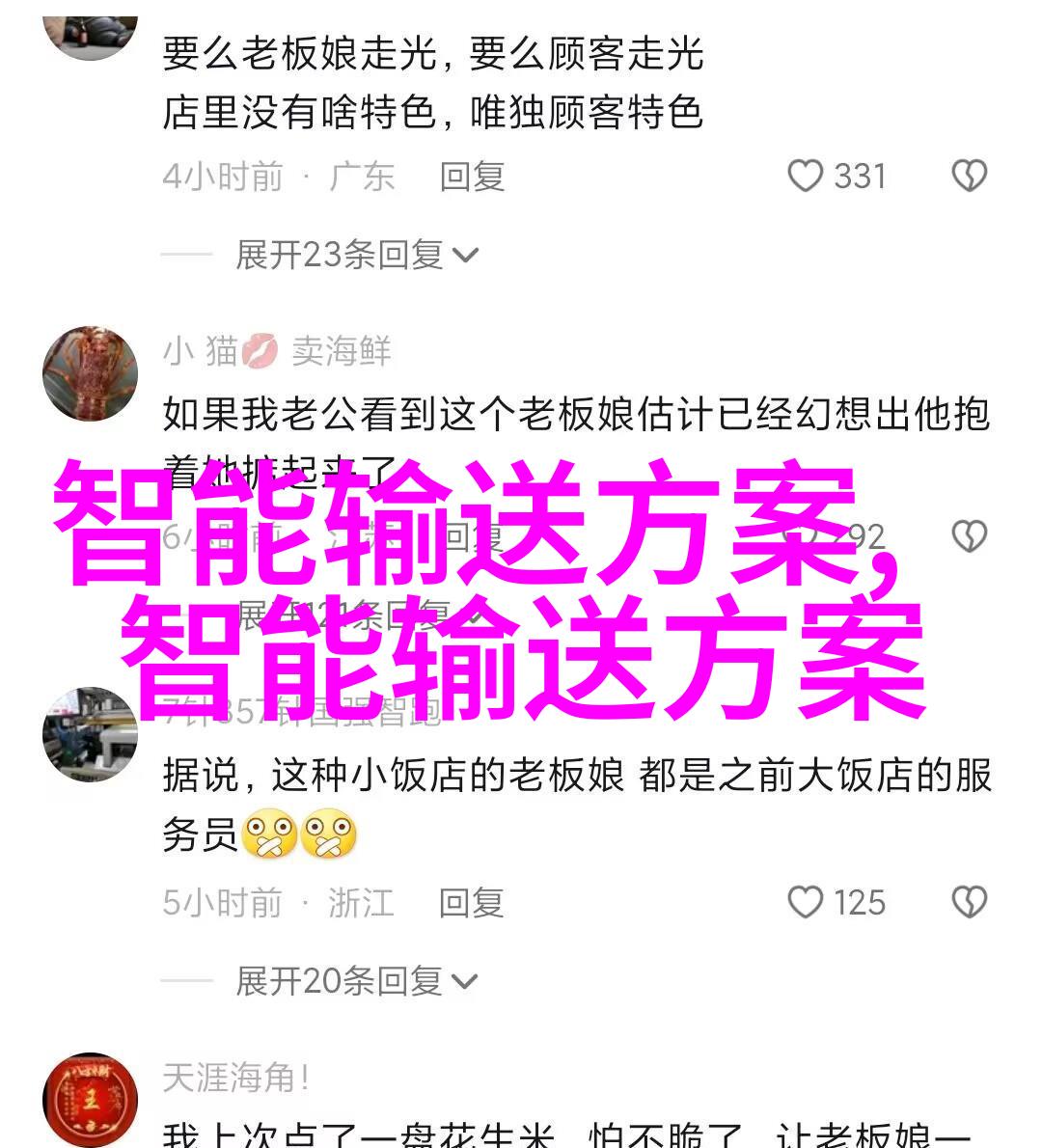This screenshot has width=1042, height=1148.
Task: Dislike the comment by 小猫 卖海鲜
Action: [x=969, y=536]
